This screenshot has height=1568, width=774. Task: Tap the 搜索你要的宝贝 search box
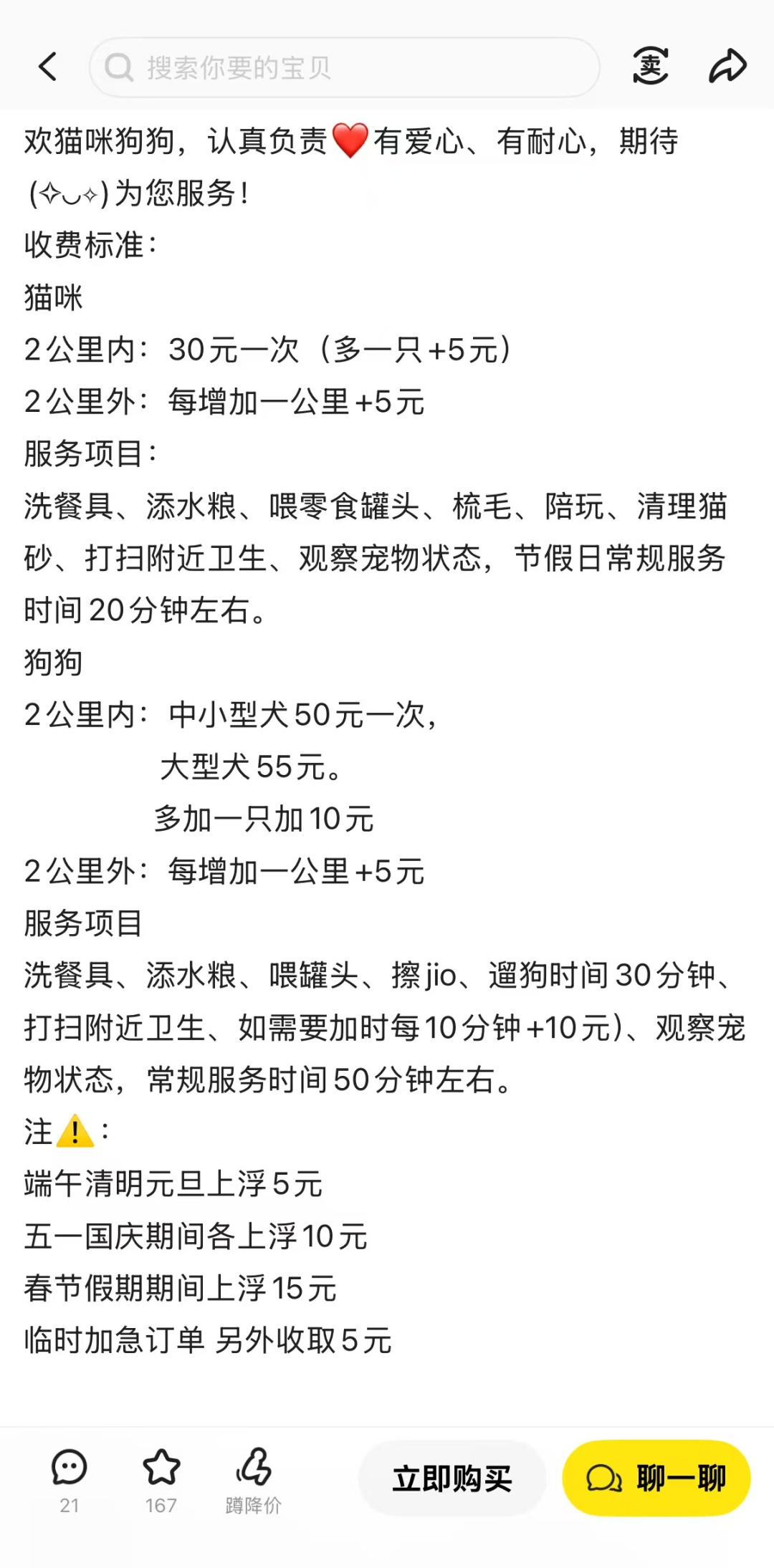coord(344,67)
